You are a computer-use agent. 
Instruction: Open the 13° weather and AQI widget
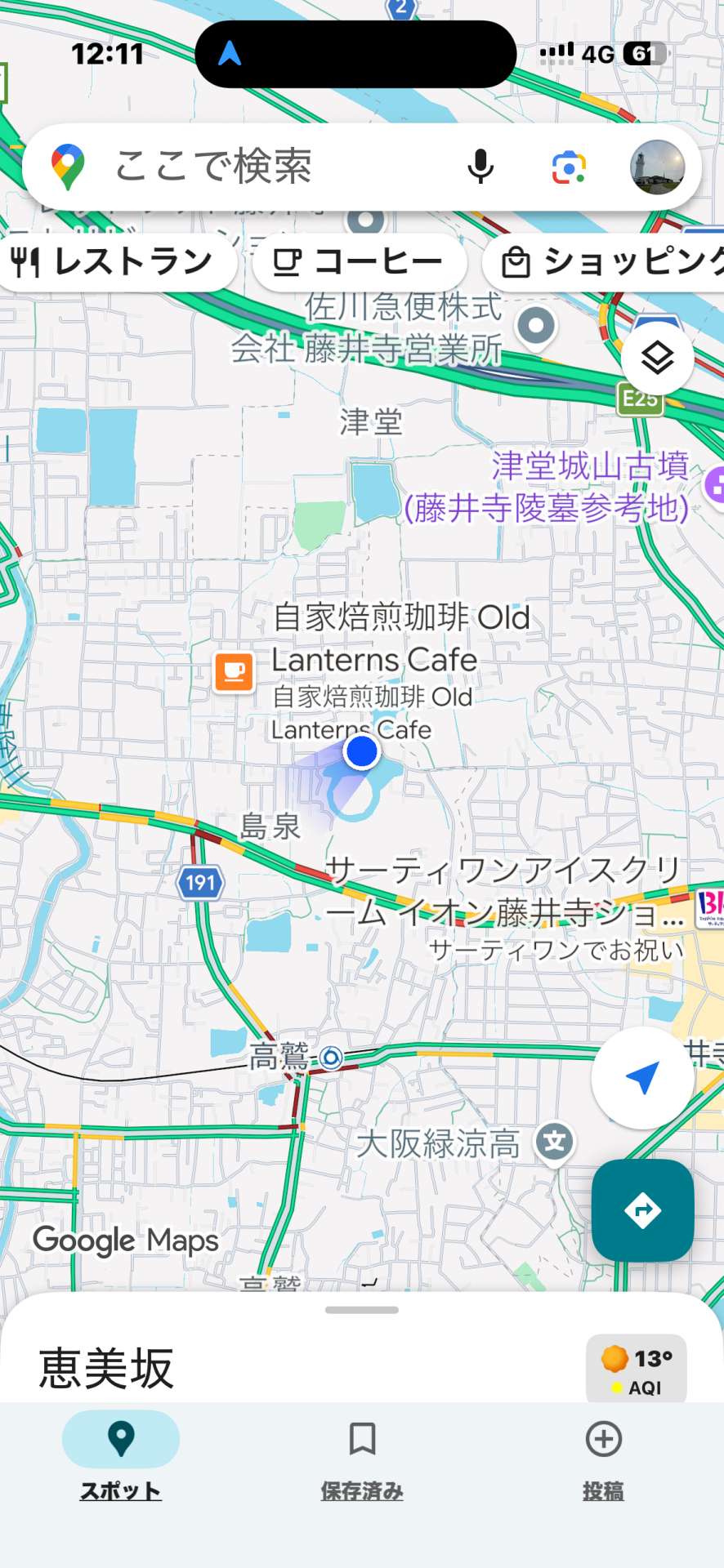point(637,1369)
